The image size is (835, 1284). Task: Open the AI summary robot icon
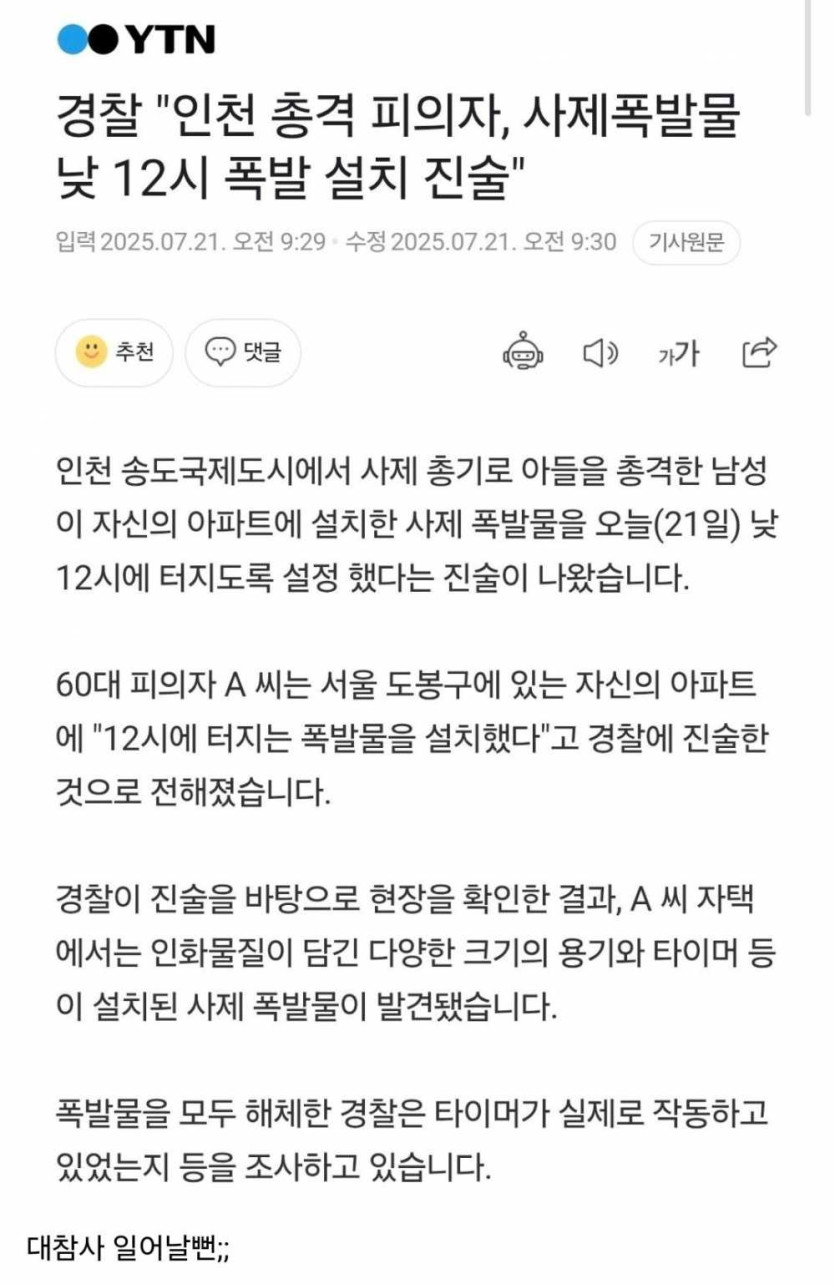(523, 352)
